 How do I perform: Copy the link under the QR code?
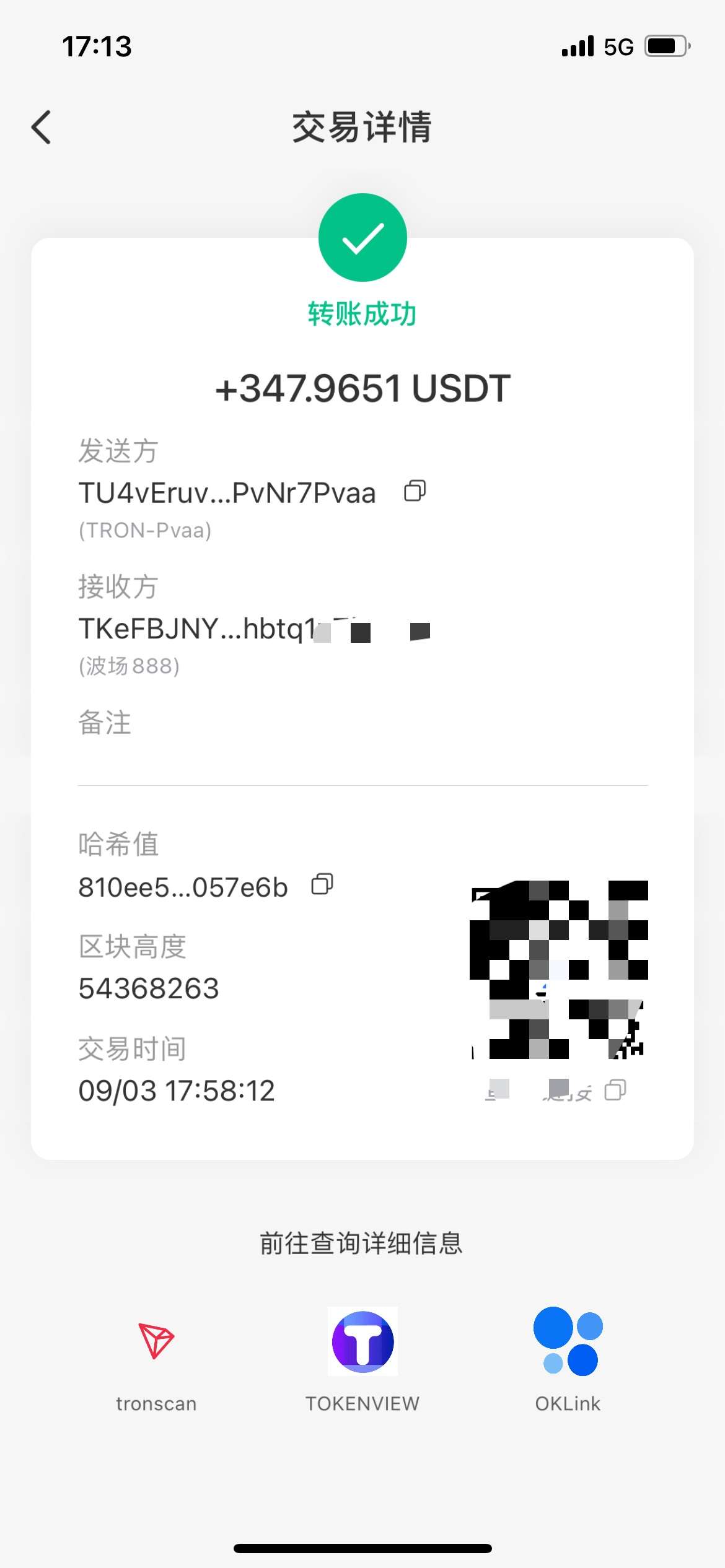pyautogui.click(x=615, y=1090)
